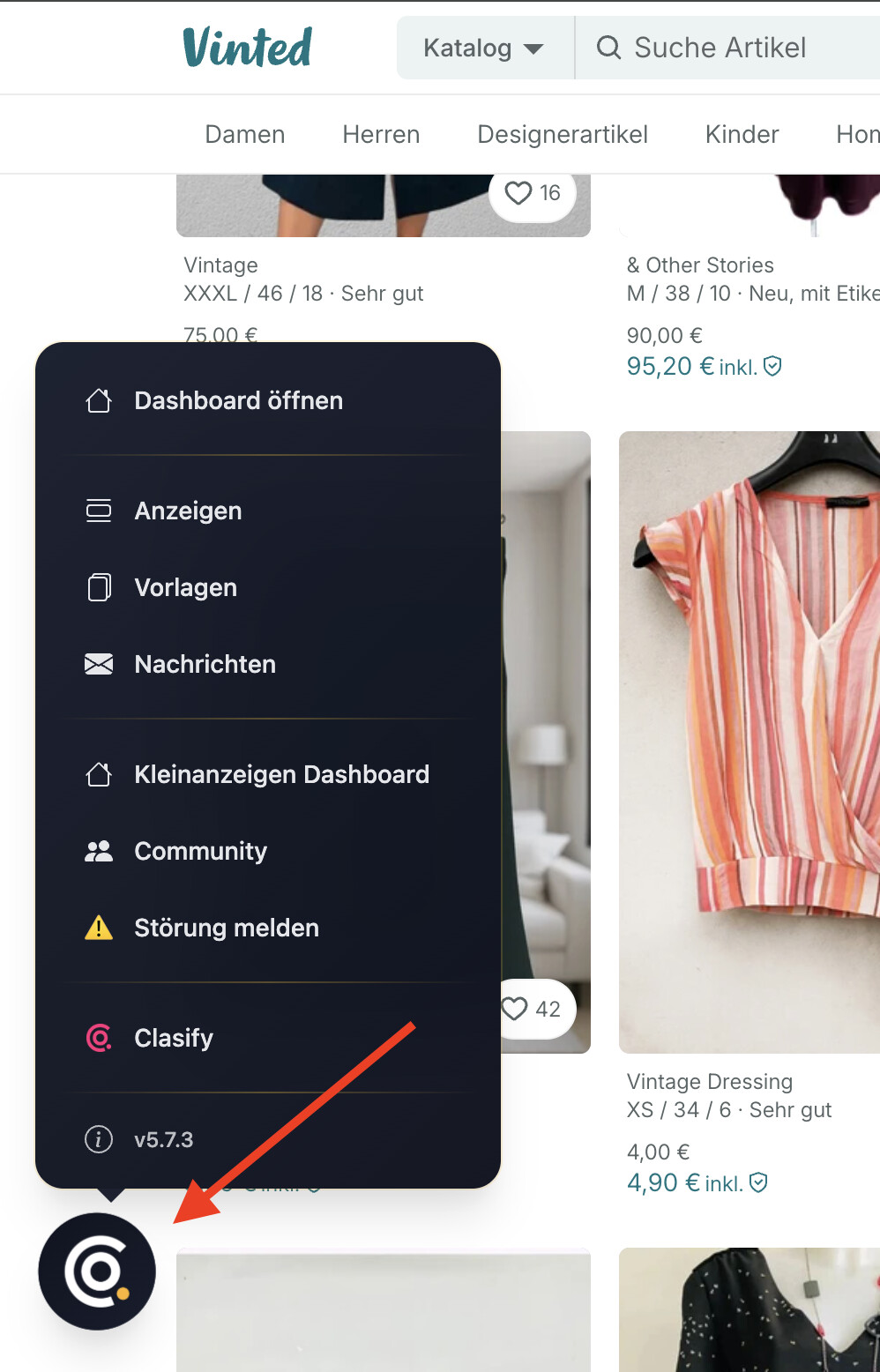Like the item with 16 favorites
880x1372 pixels.
(x=532, y=193)
